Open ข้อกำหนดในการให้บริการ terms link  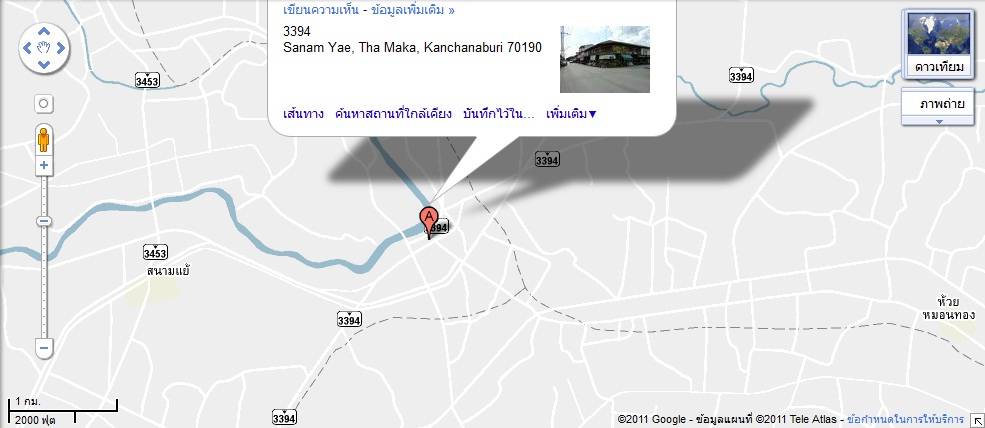click(905, 419)
